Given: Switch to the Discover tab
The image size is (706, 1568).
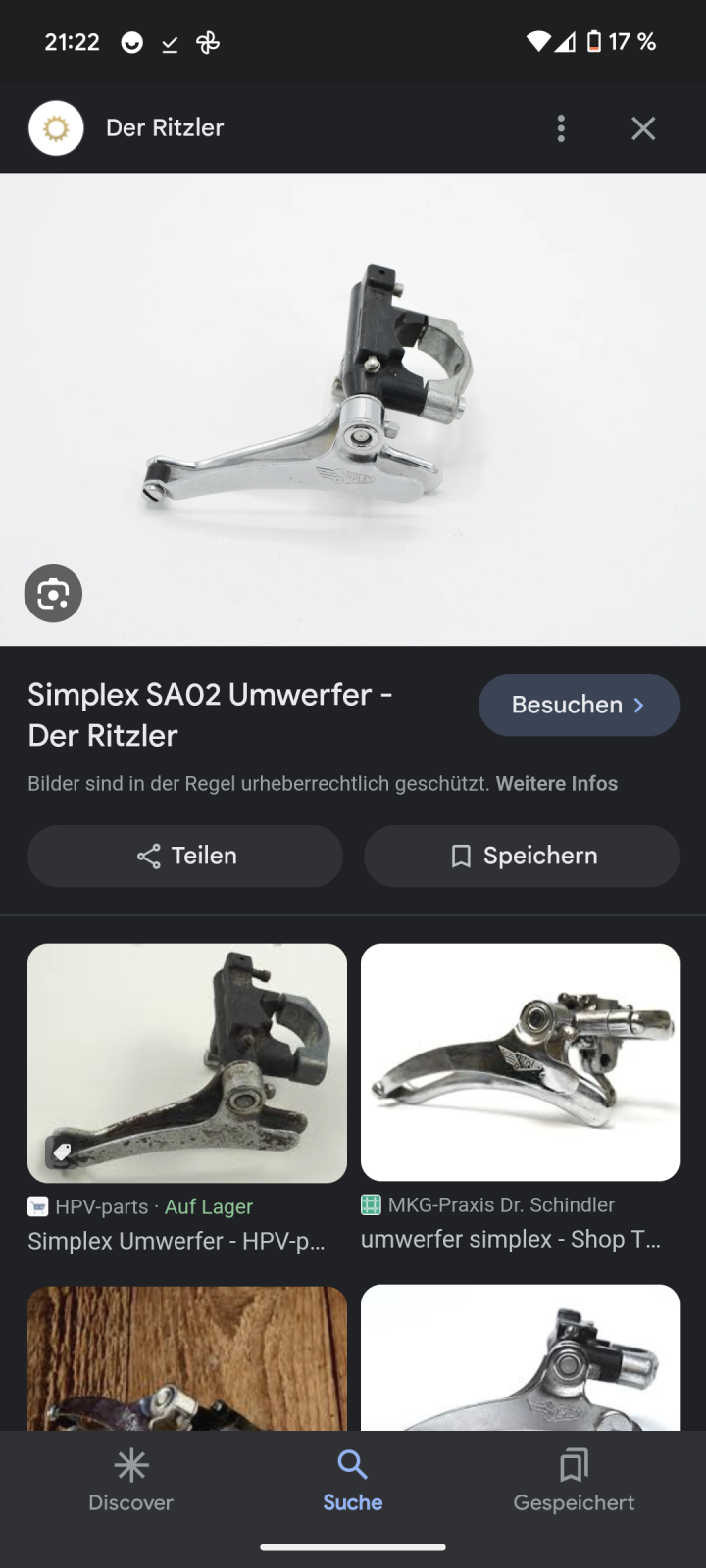Looking at the screenshot, I should click(130, 1482).
